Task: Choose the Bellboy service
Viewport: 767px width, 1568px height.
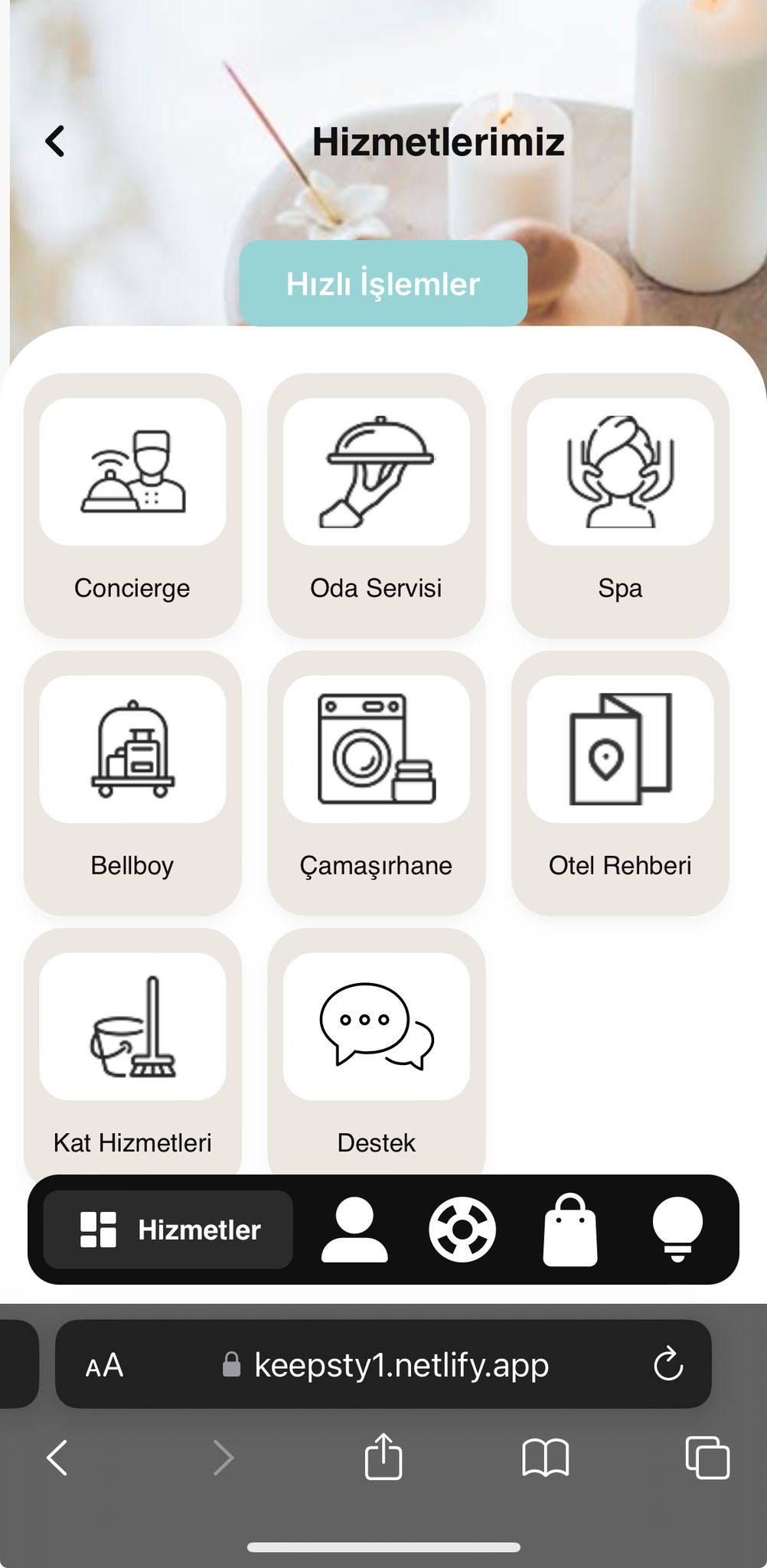Action: (132, 782)
